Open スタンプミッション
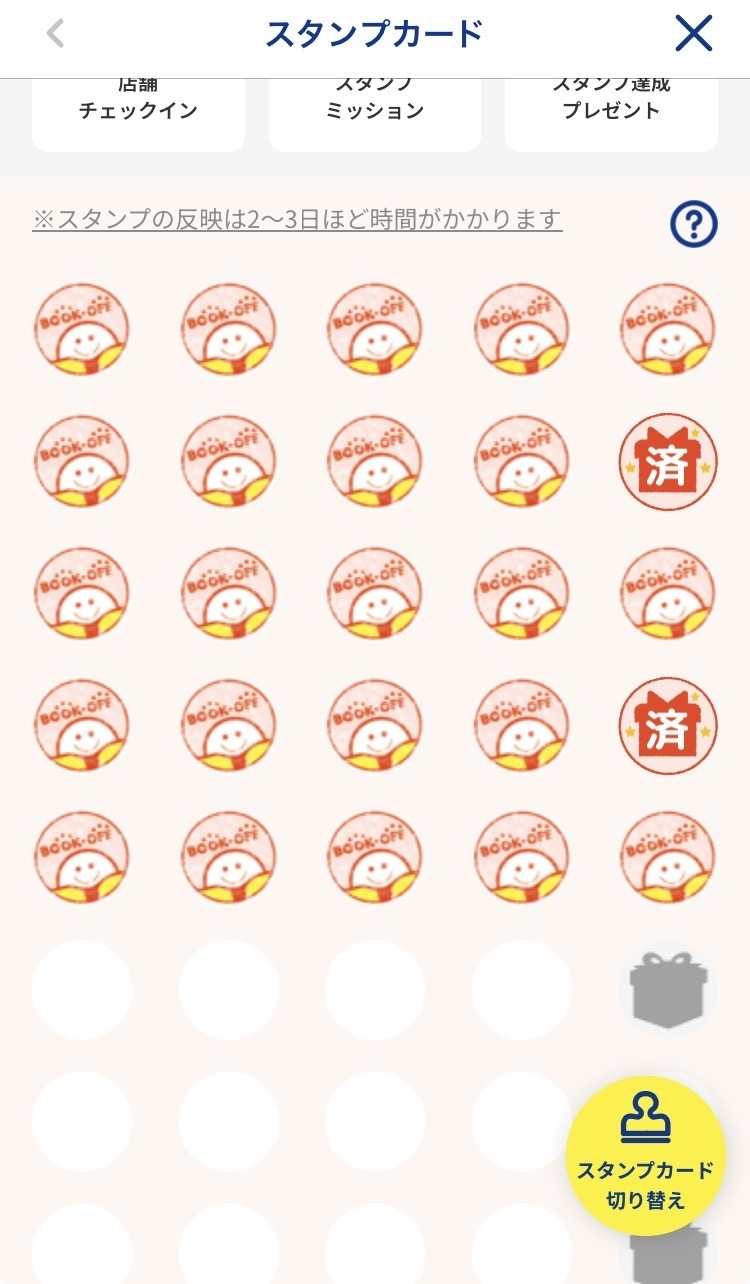 374,111
